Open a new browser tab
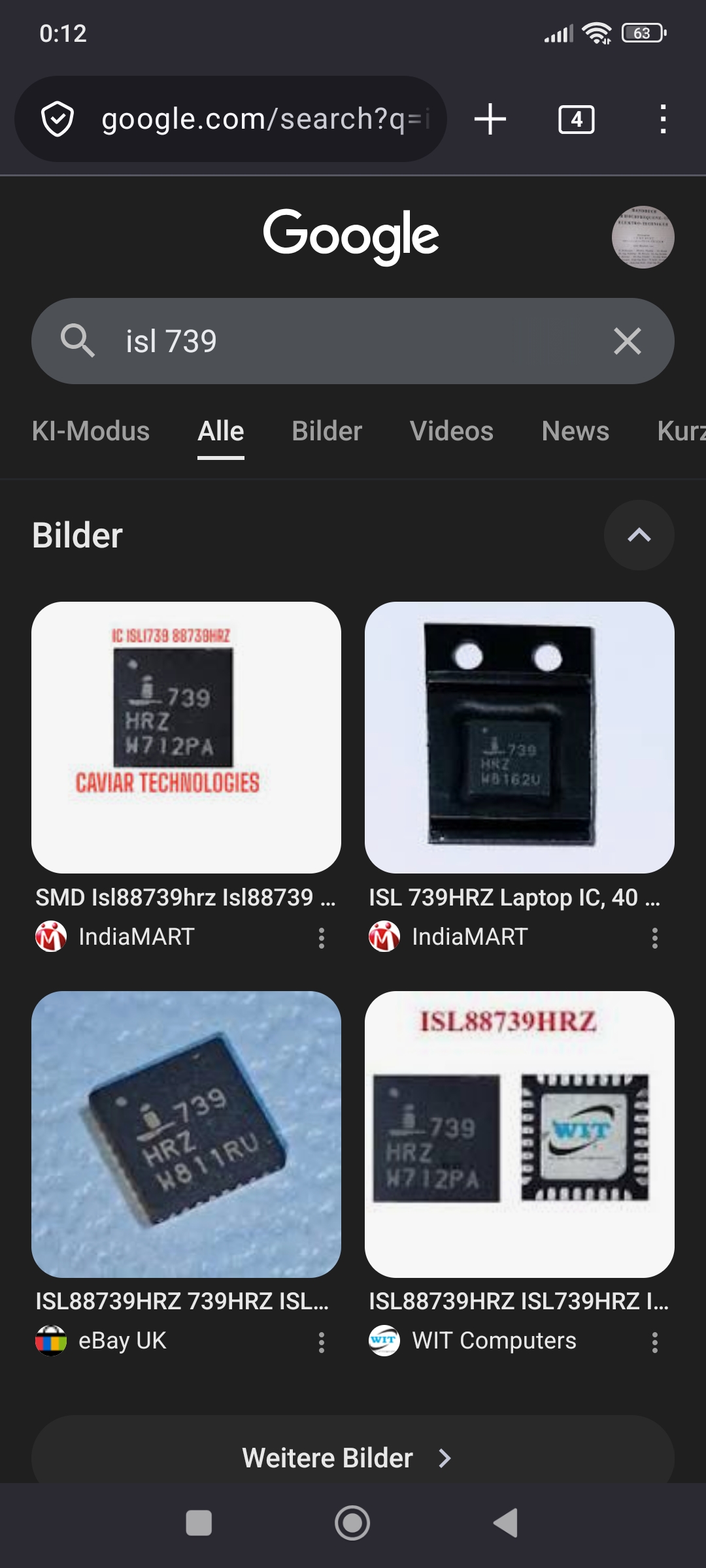This screenshot has height=1568, width=706. click(490, 120)
